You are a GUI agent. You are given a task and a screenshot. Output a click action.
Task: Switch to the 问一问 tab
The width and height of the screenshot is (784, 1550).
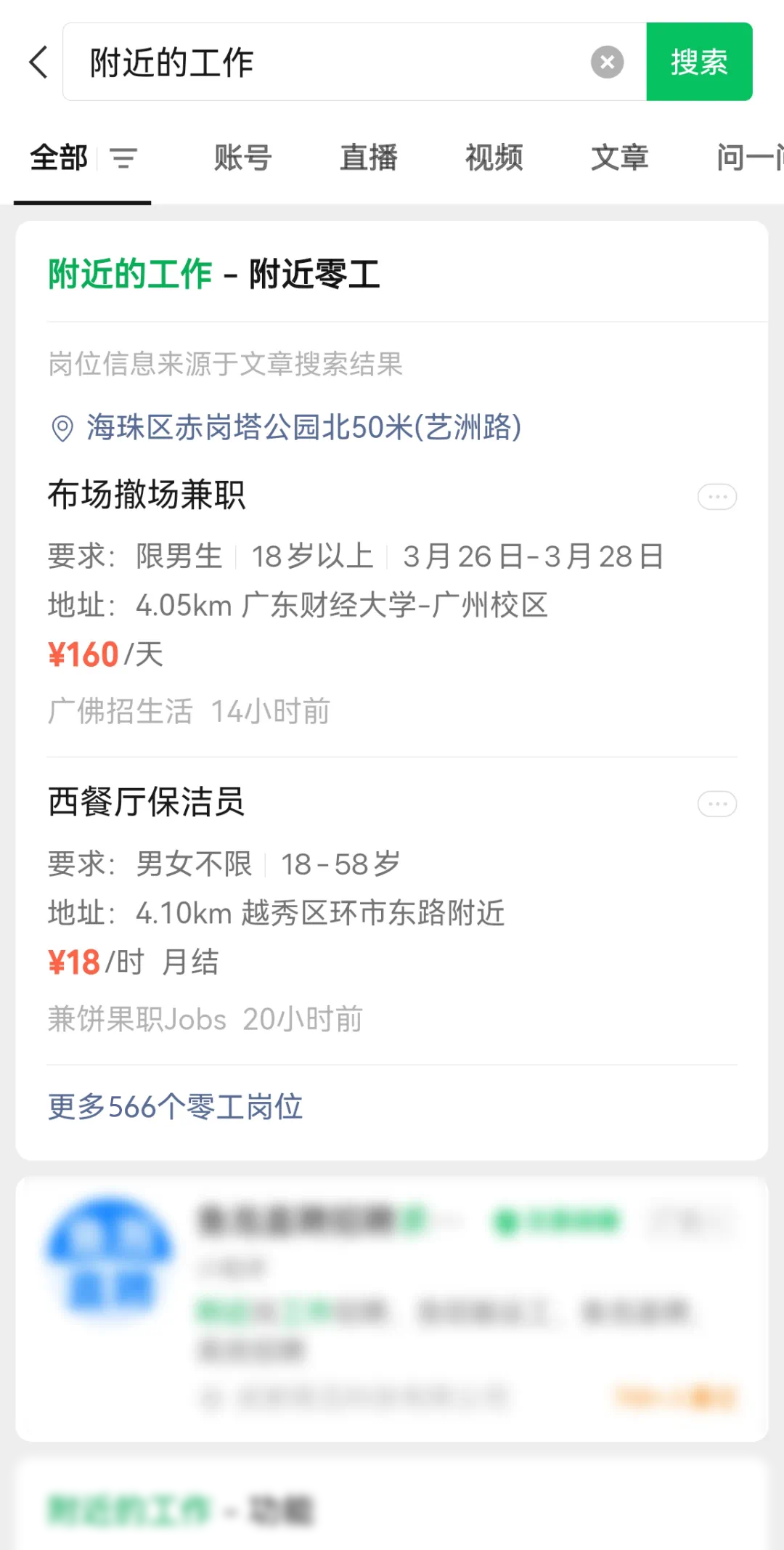[x=748, y=158]
